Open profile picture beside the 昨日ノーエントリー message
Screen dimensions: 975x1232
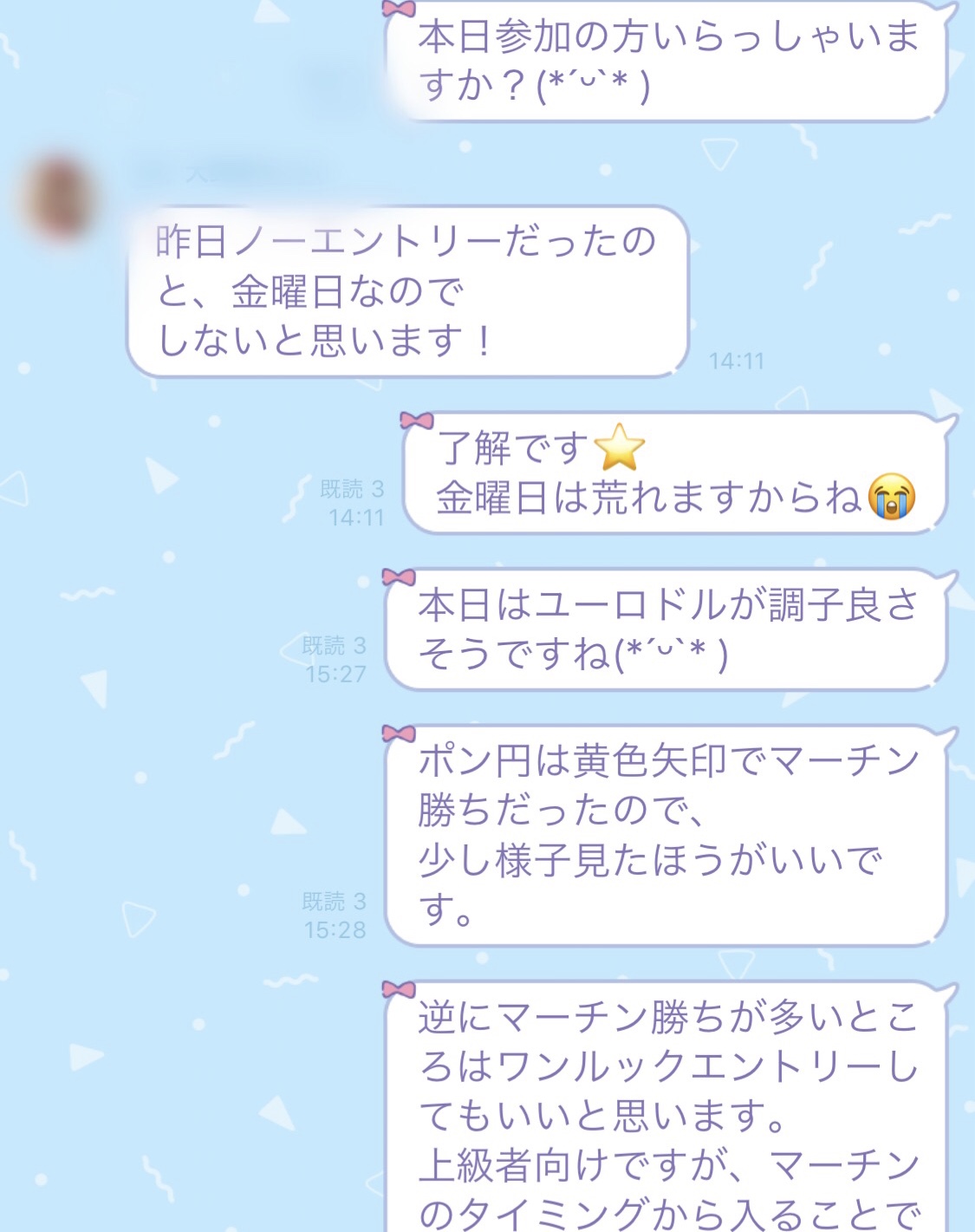coord(57,197)
